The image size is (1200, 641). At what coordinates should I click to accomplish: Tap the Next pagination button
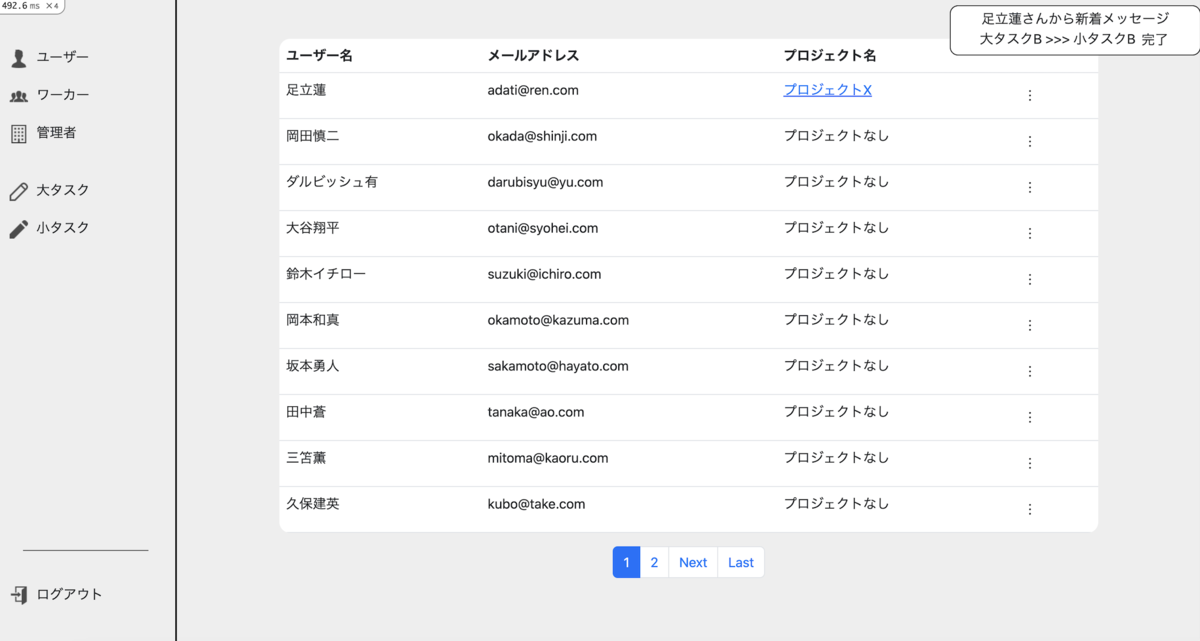[x=693, y=562]
